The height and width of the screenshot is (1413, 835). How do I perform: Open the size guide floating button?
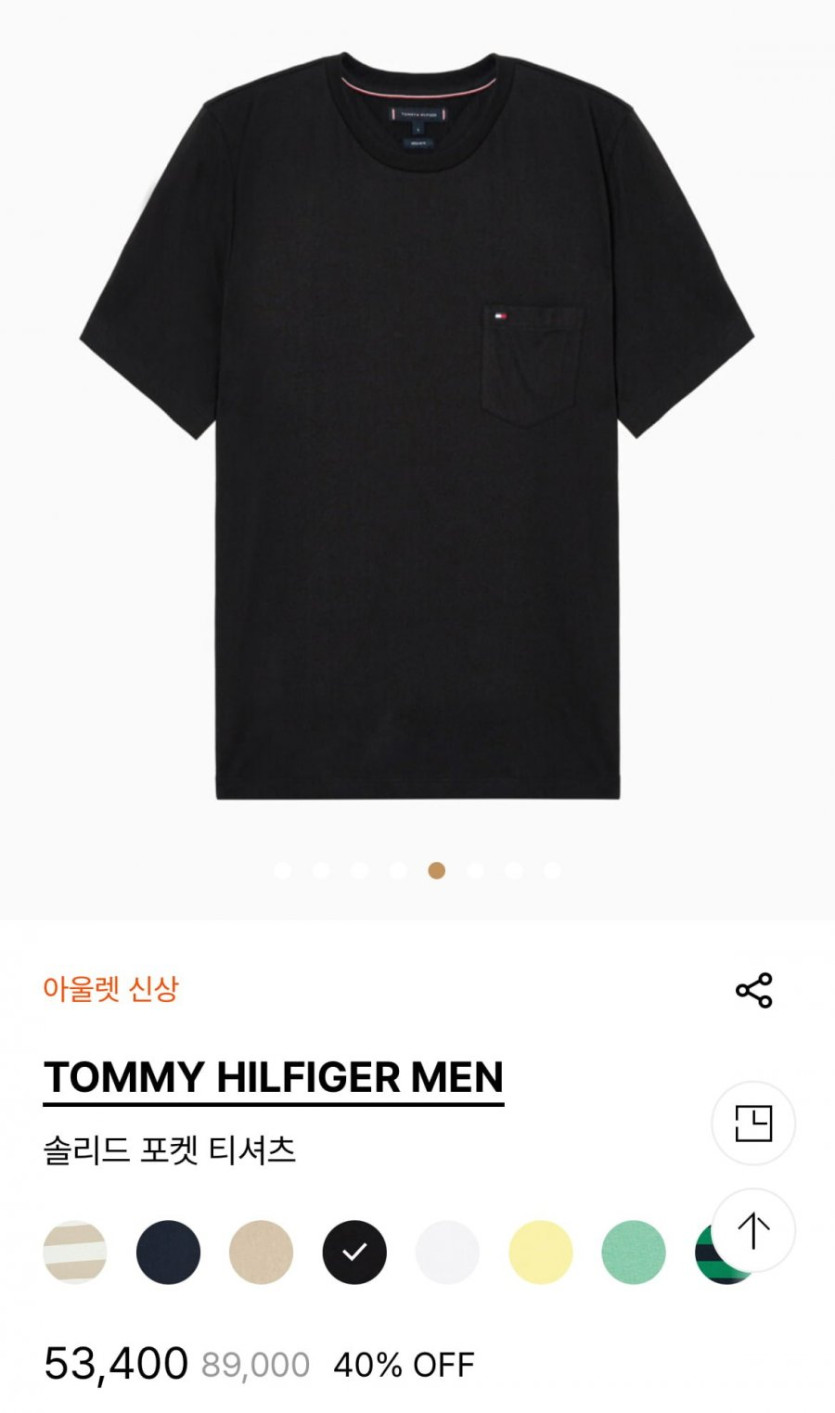pyautogui.click(x=753, y=1123)
